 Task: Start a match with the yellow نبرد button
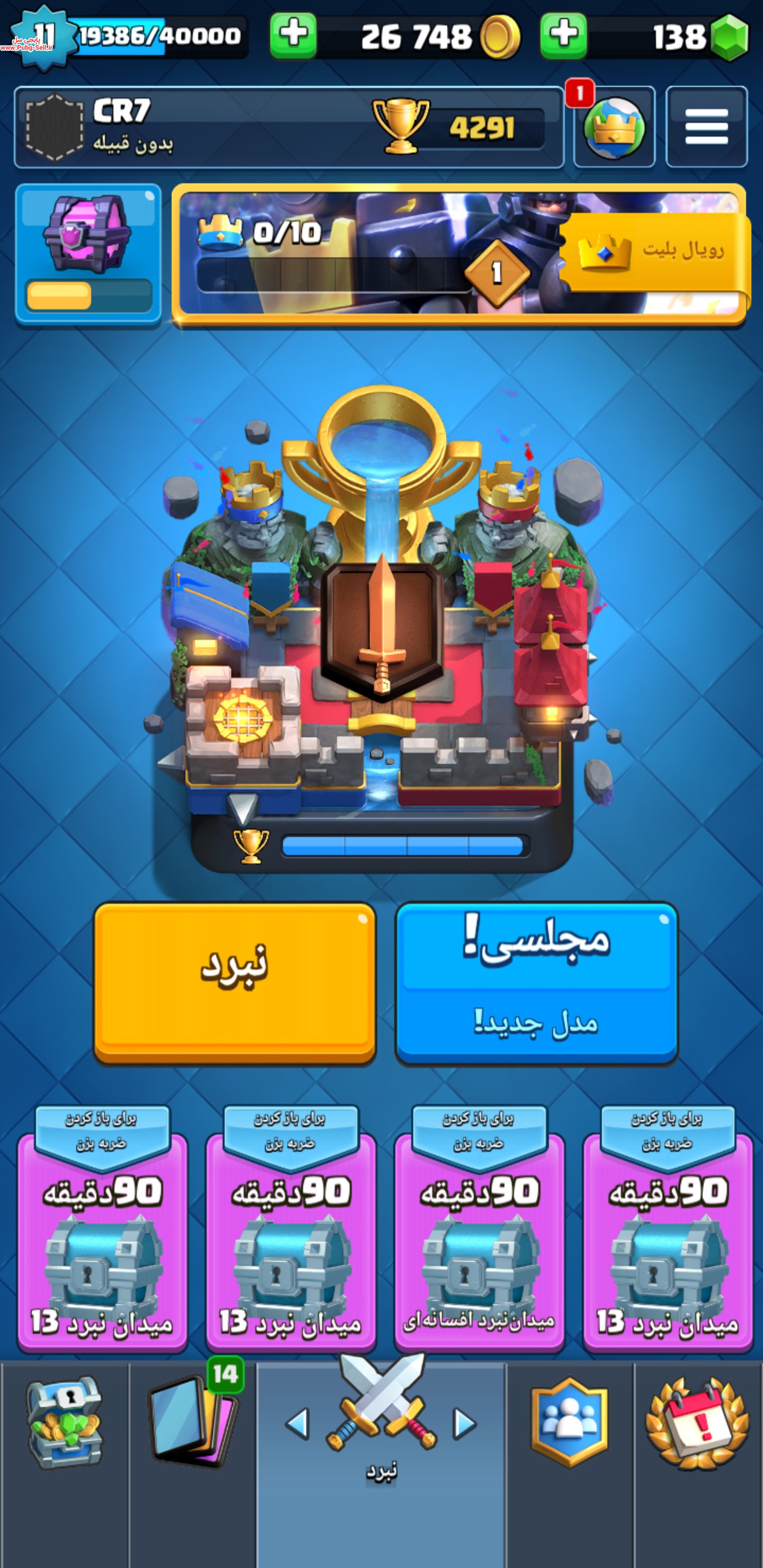234,983
